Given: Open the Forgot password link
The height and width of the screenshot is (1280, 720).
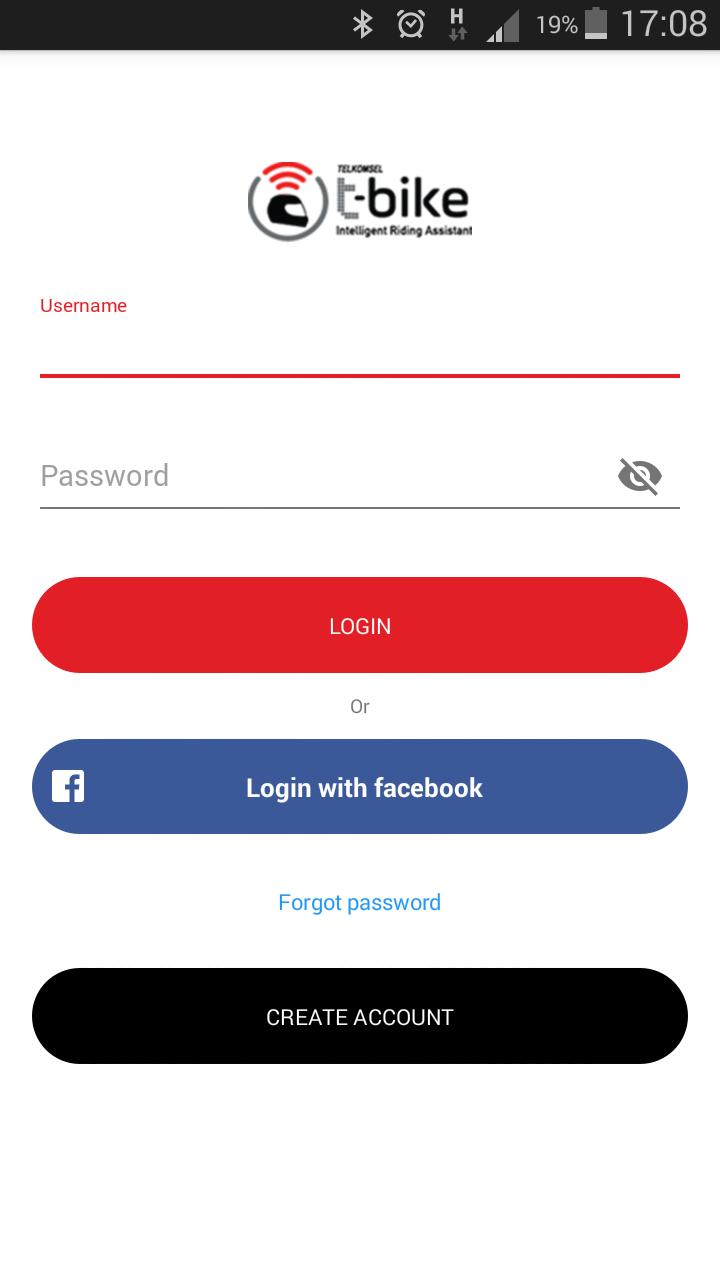Looking at the screenshot, I should pos(360,902).
